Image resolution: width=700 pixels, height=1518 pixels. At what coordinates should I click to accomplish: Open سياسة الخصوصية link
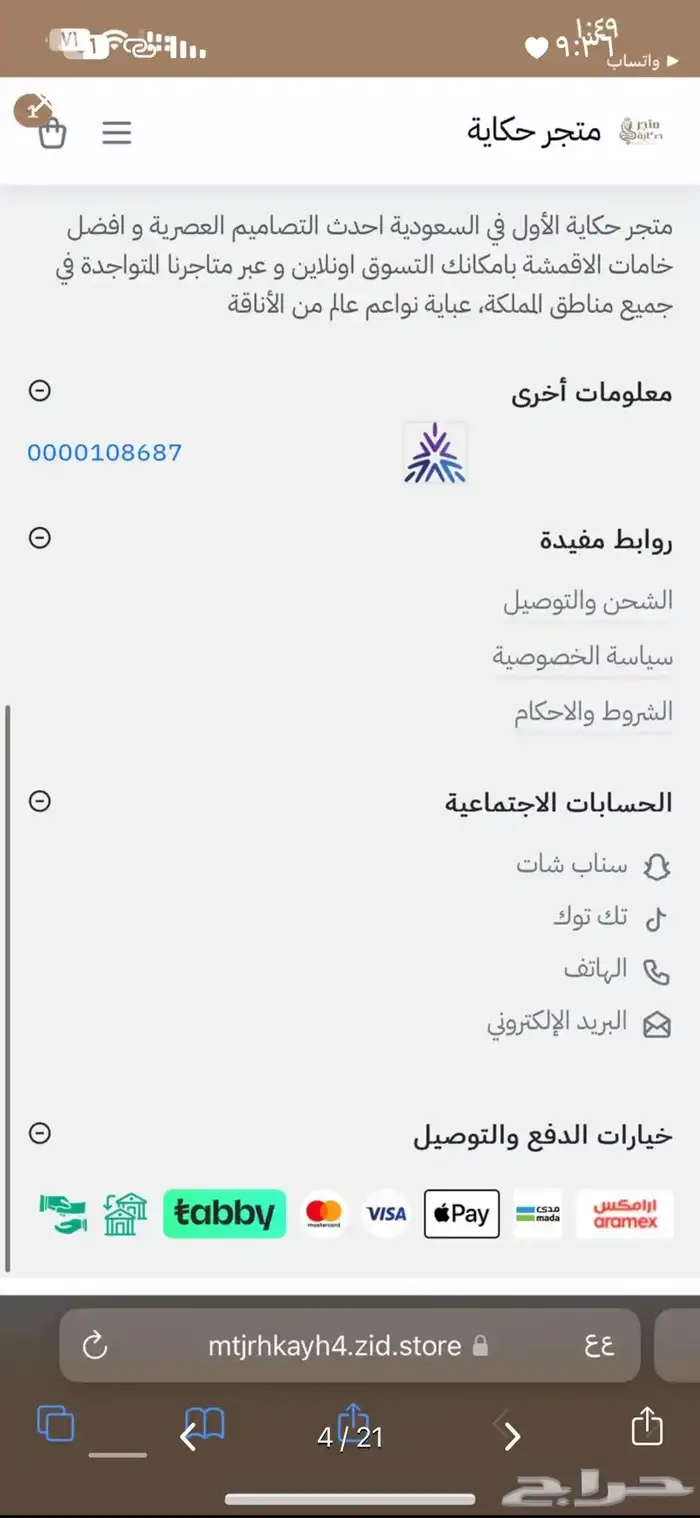click(582, 657)
